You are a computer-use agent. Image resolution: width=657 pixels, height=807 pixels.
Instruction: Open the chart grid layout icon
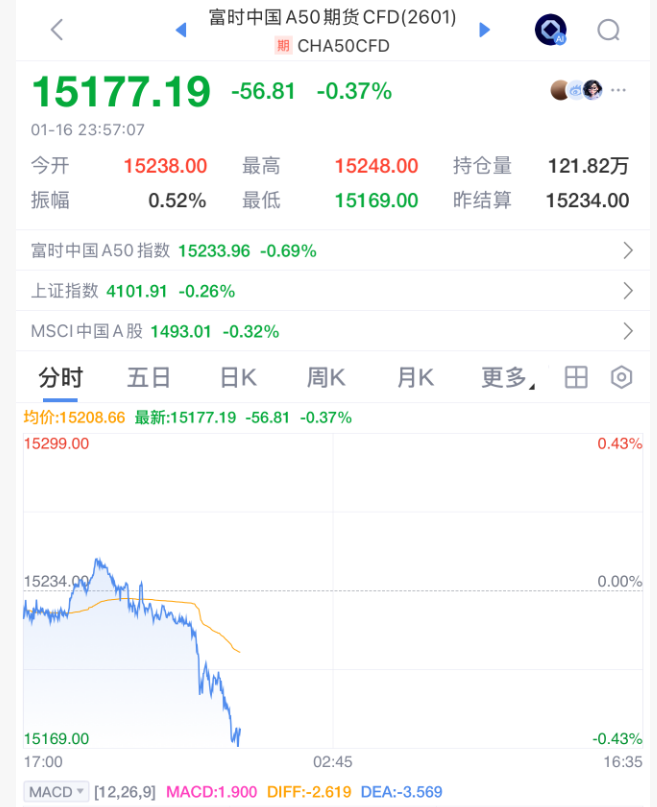(576, 378)
